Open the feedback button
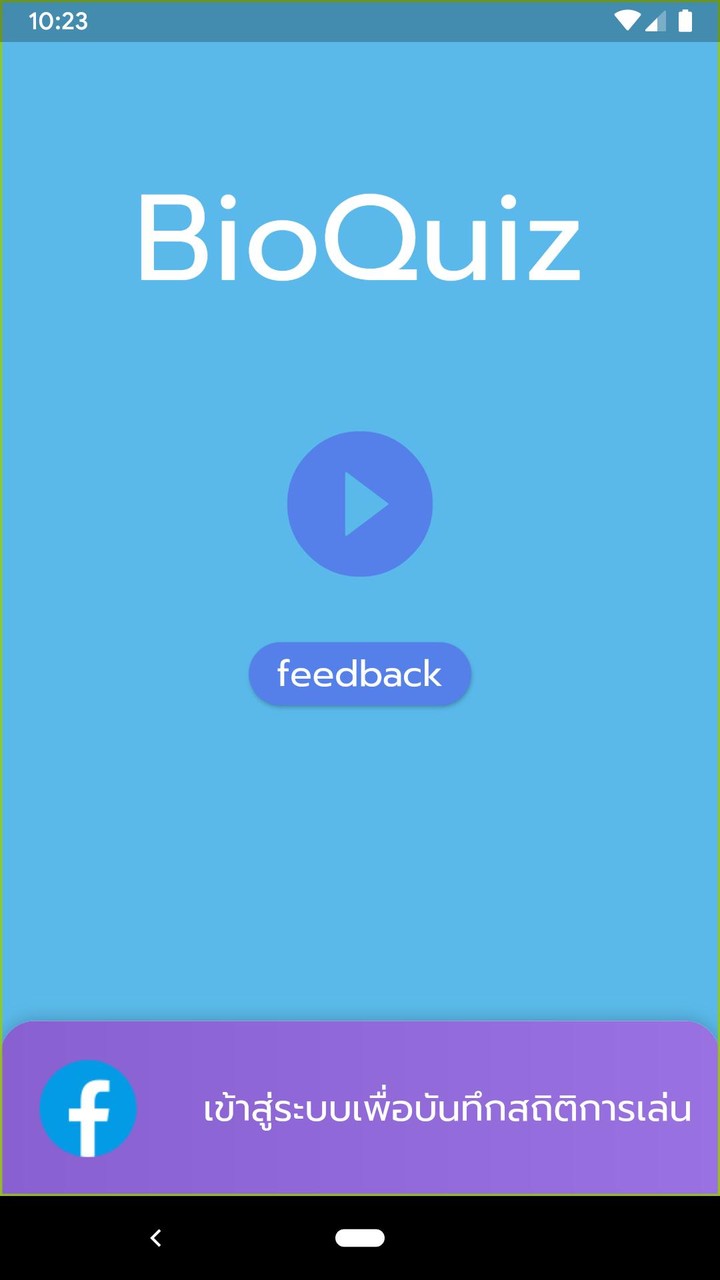Viewport: 720px width, 1280px height. (360, 674)
